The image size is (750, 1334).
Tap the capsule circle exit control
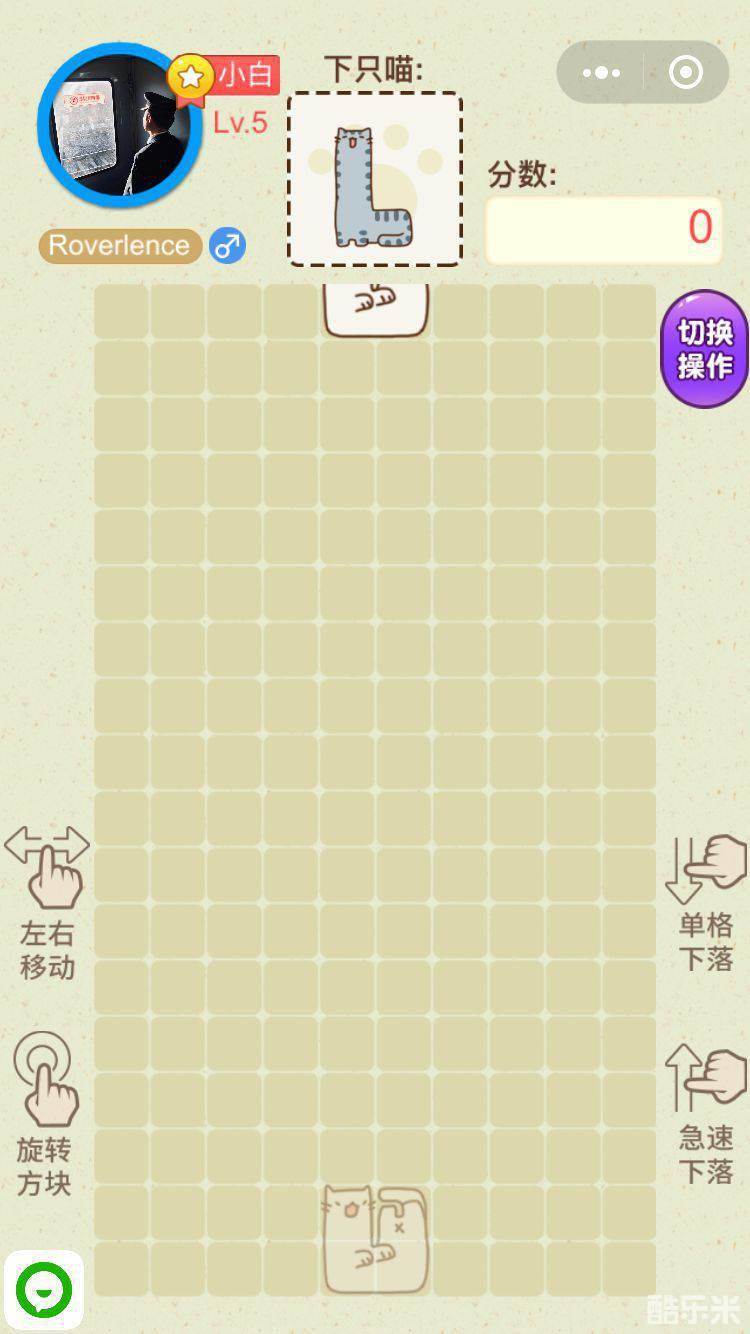click(684, 72)
